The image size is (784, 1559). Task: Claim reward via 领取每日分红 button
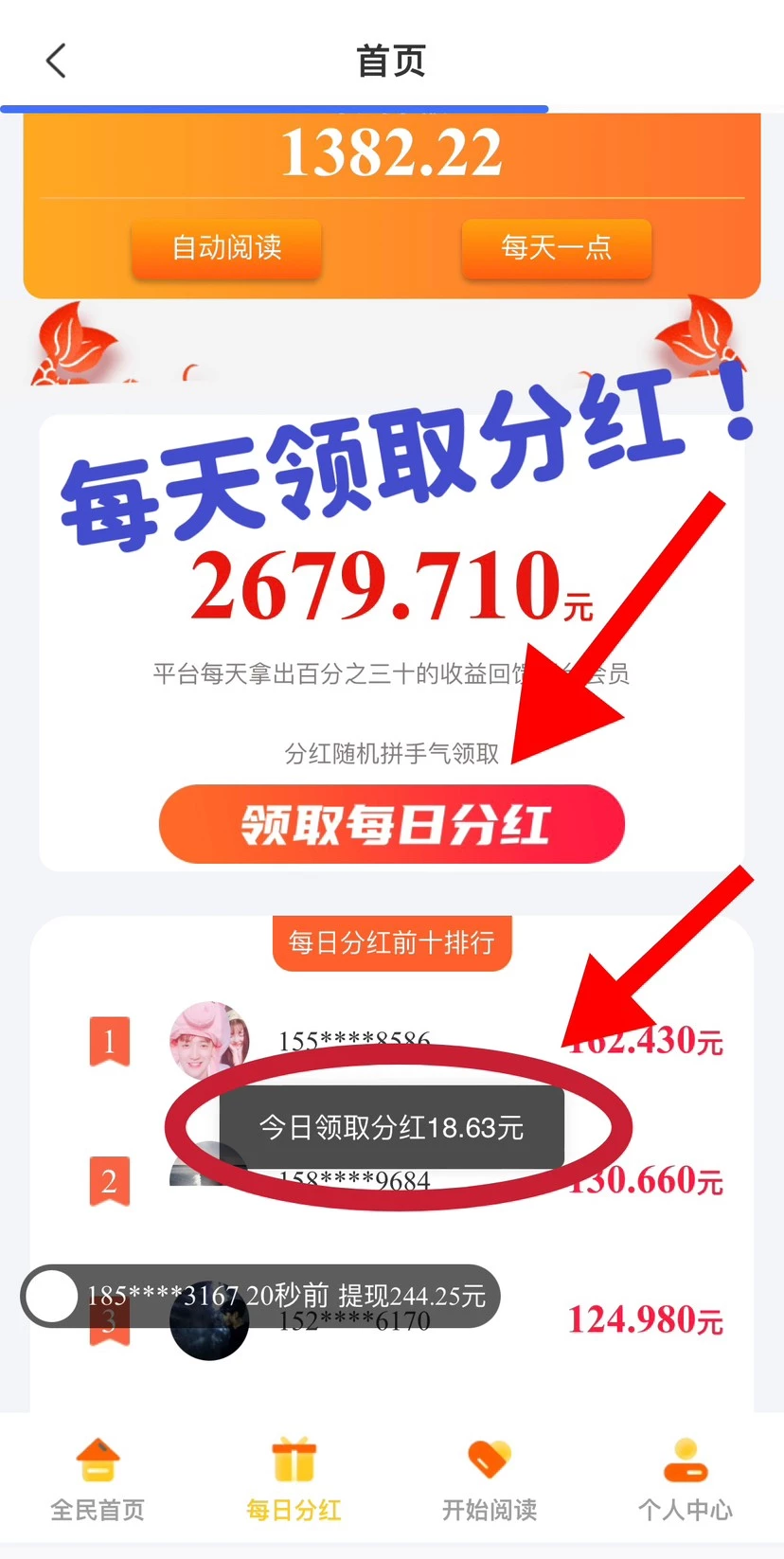tap(391, 824)
